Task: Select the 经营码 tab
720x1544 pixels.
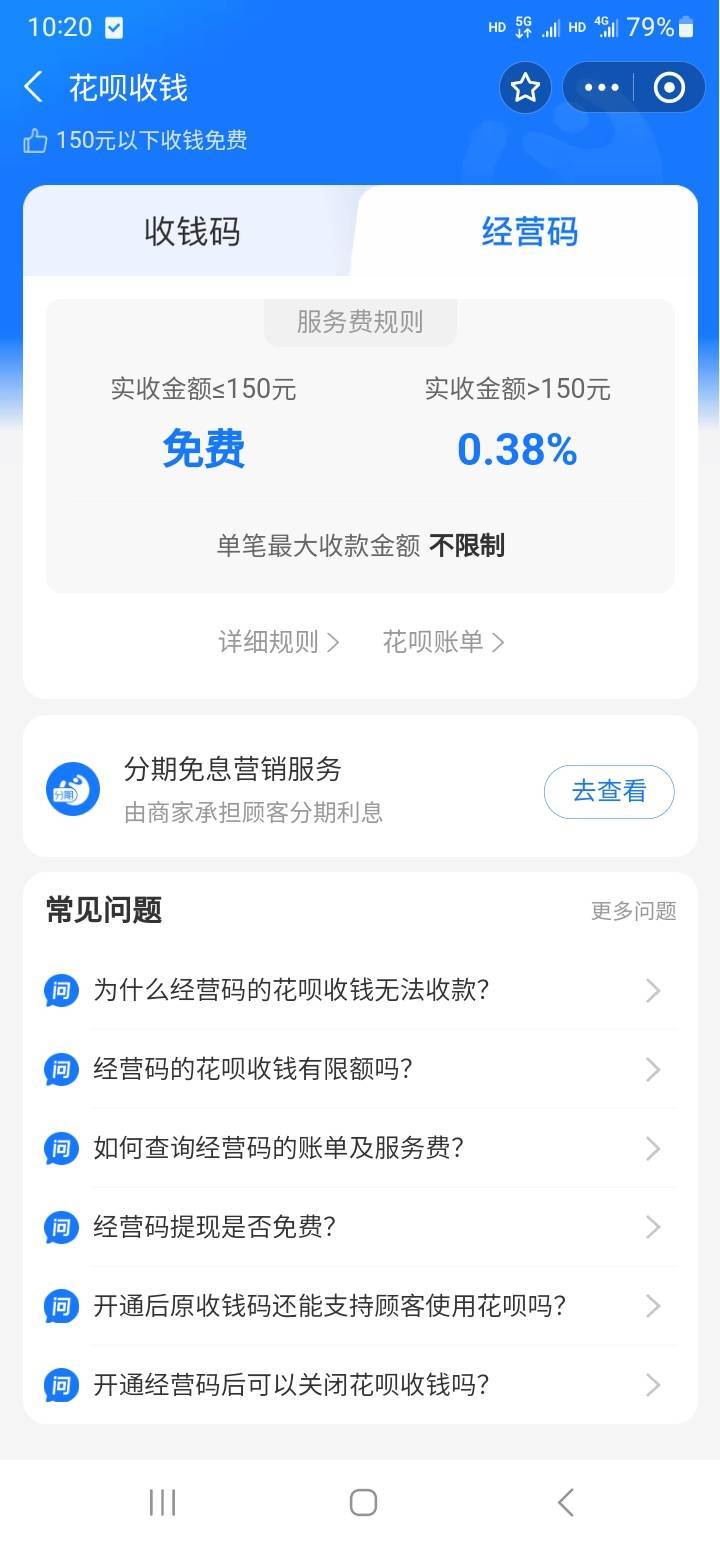Action: pos(529,231)
